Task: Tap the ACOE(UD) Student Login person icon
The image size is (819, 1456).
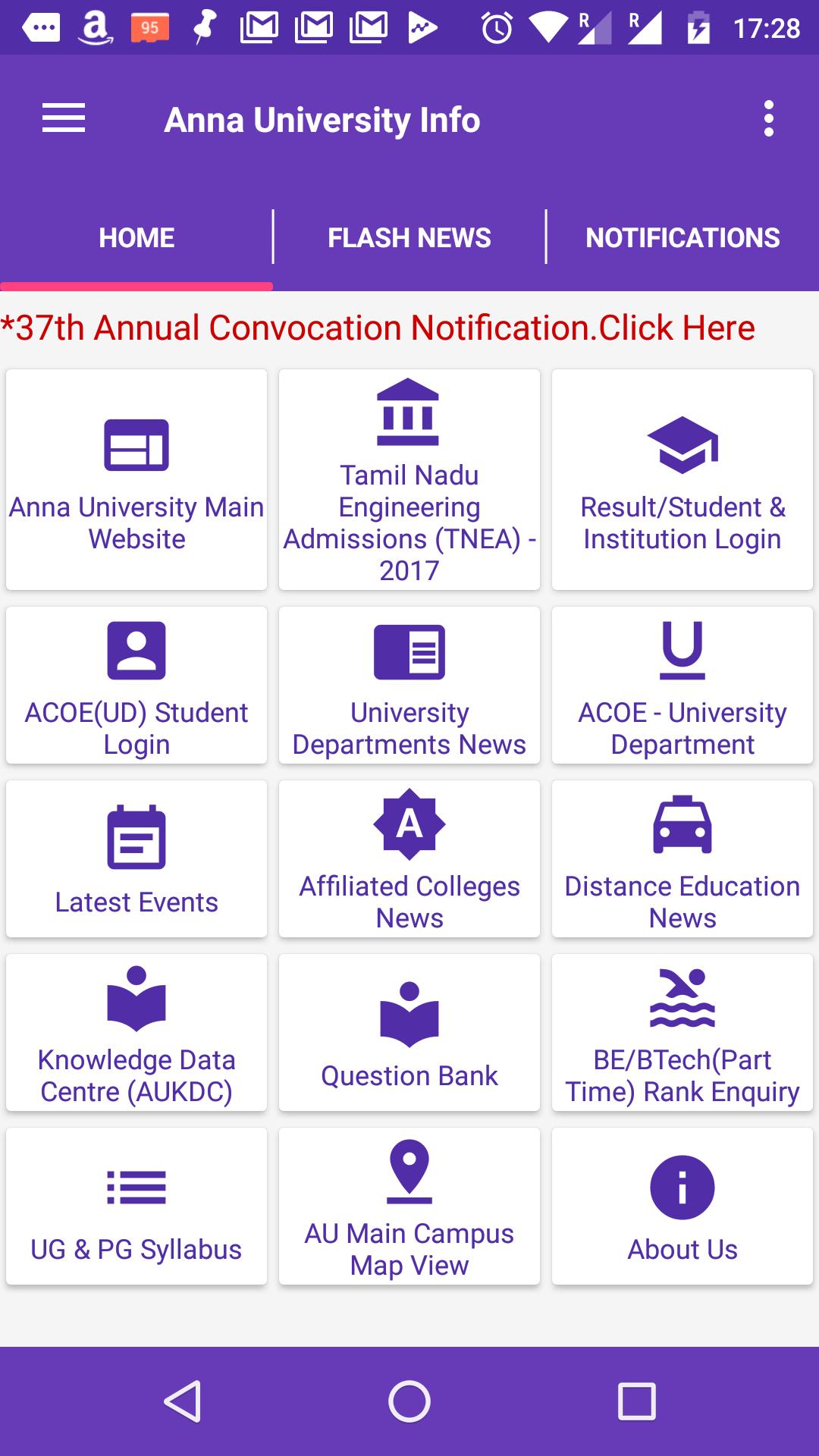Action: (x=136, y=651)
